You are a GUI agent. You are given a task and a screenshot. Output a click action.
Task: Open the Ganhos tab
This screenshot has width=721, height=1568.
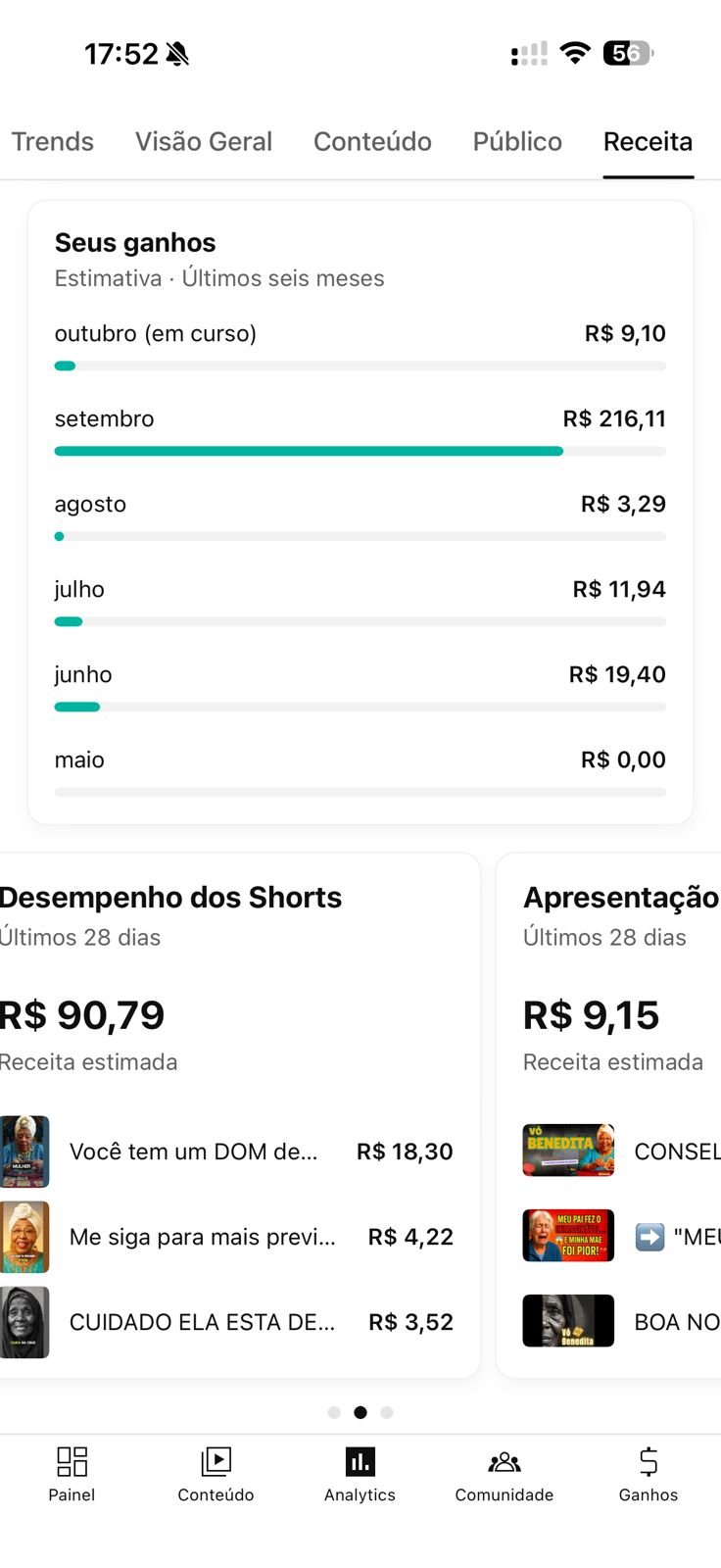[648, 1474]
